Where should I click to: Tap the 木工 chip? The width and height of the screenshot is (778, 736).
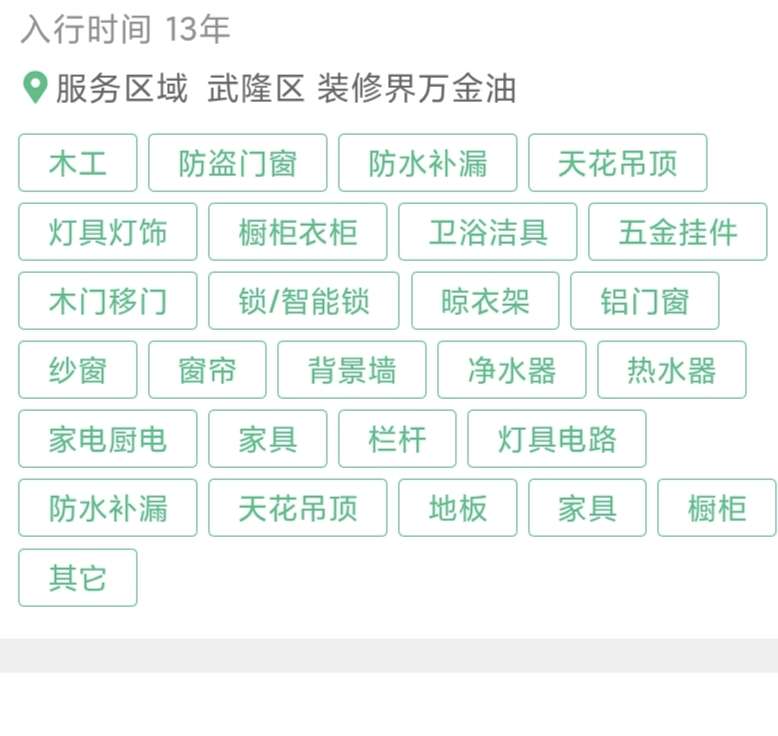pos(77,163)
